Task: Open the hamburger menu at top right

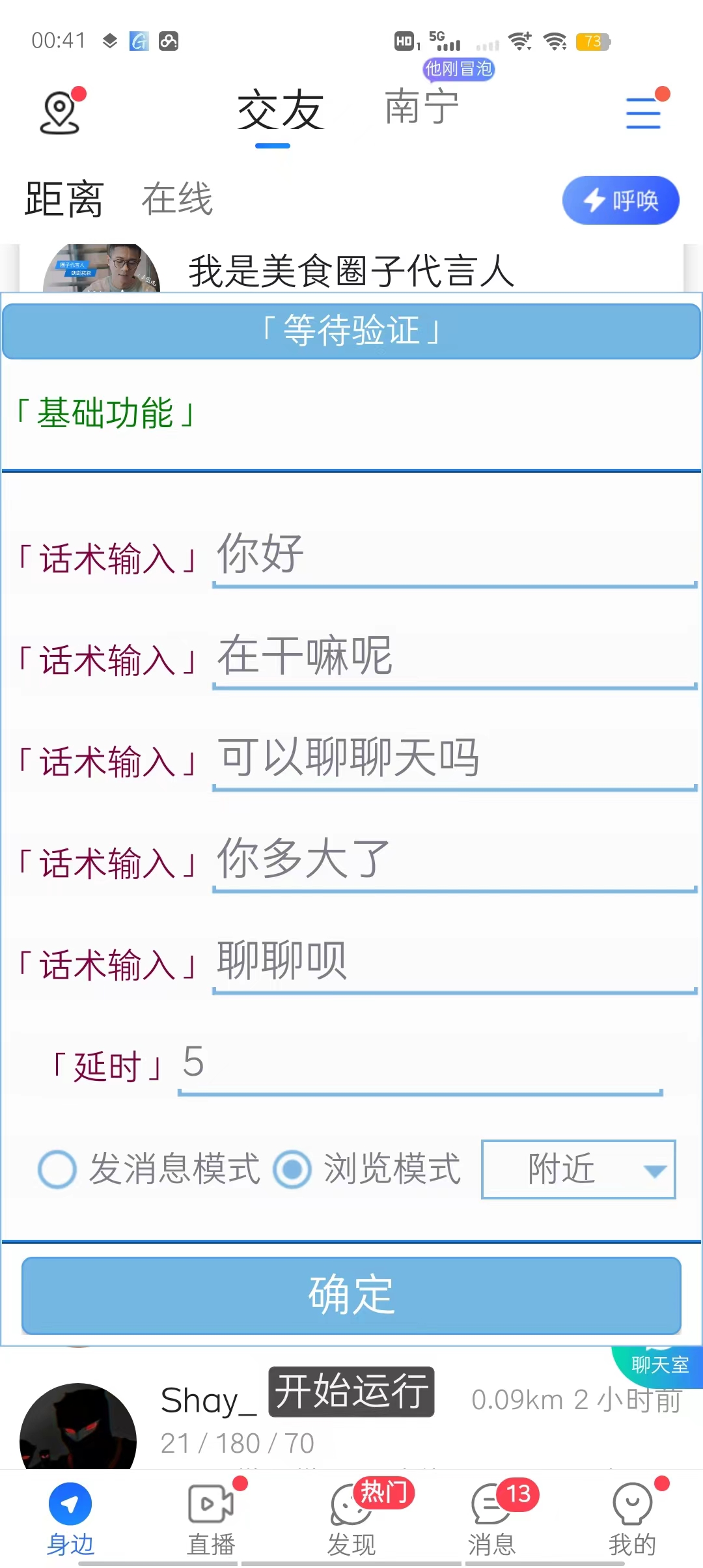Action: (643, 113)
